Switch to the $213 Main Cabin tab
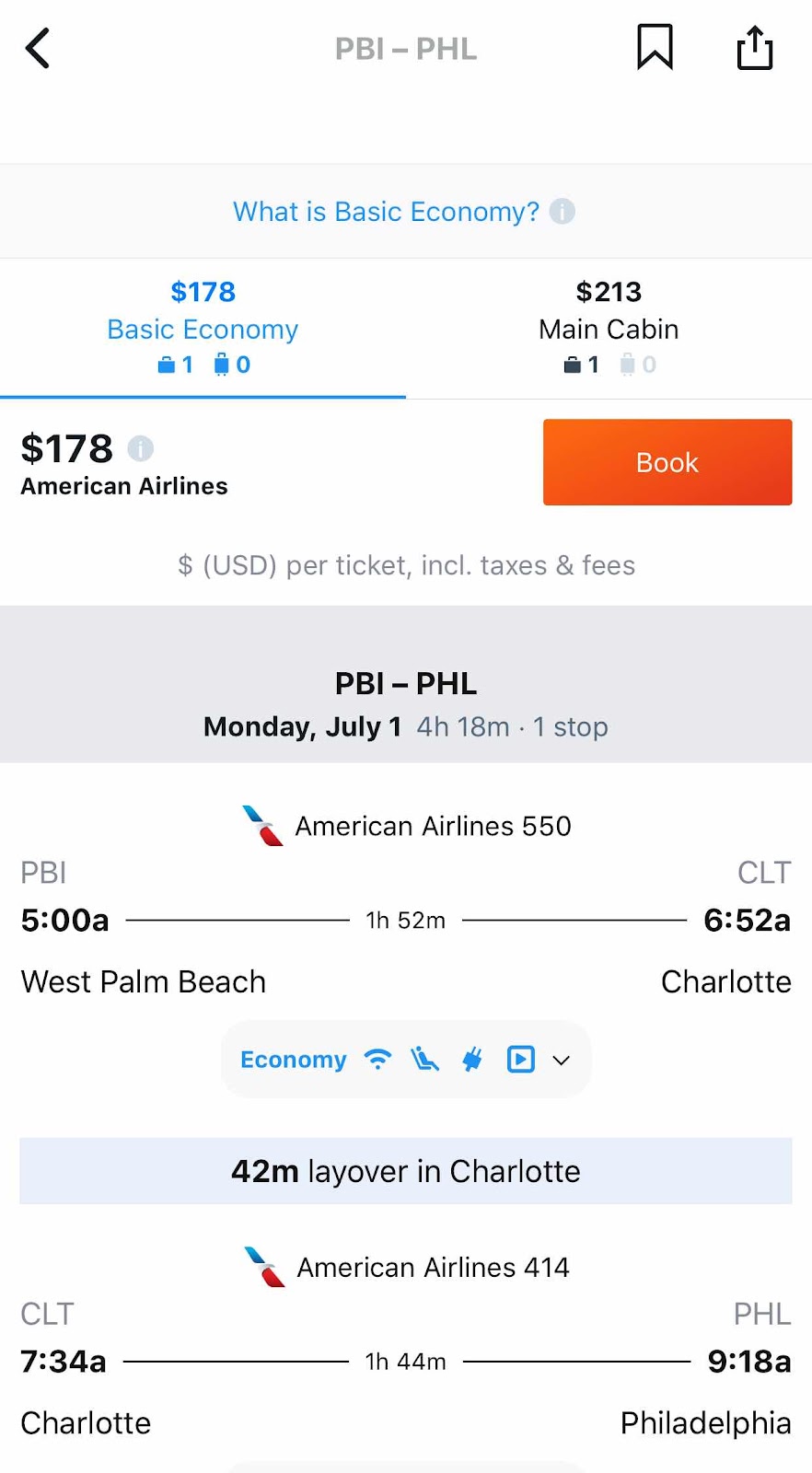Image resolution: width=812 pixels, height=1473 pixels. click(x=609, y=329)
